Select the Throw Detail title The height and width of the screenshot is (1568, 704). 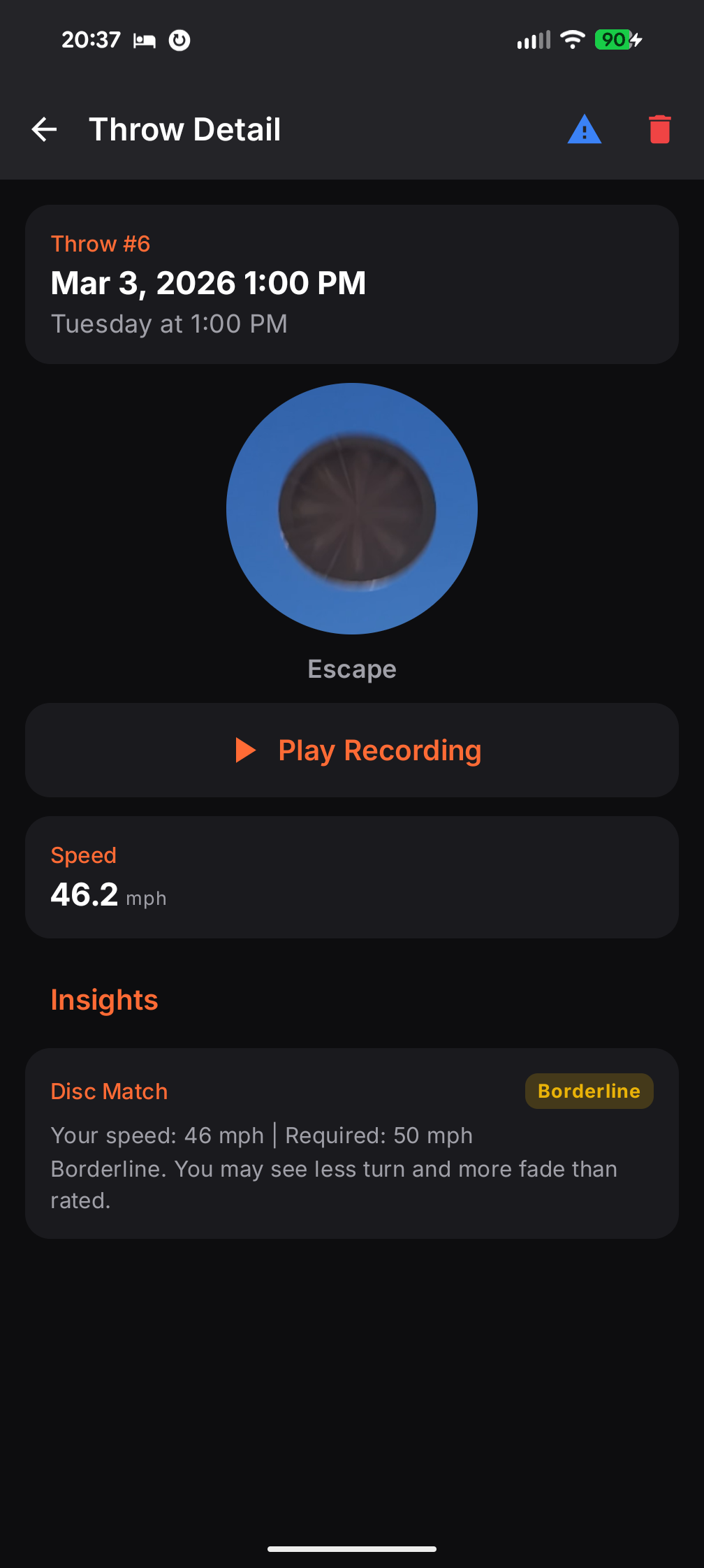coord(184,129)
